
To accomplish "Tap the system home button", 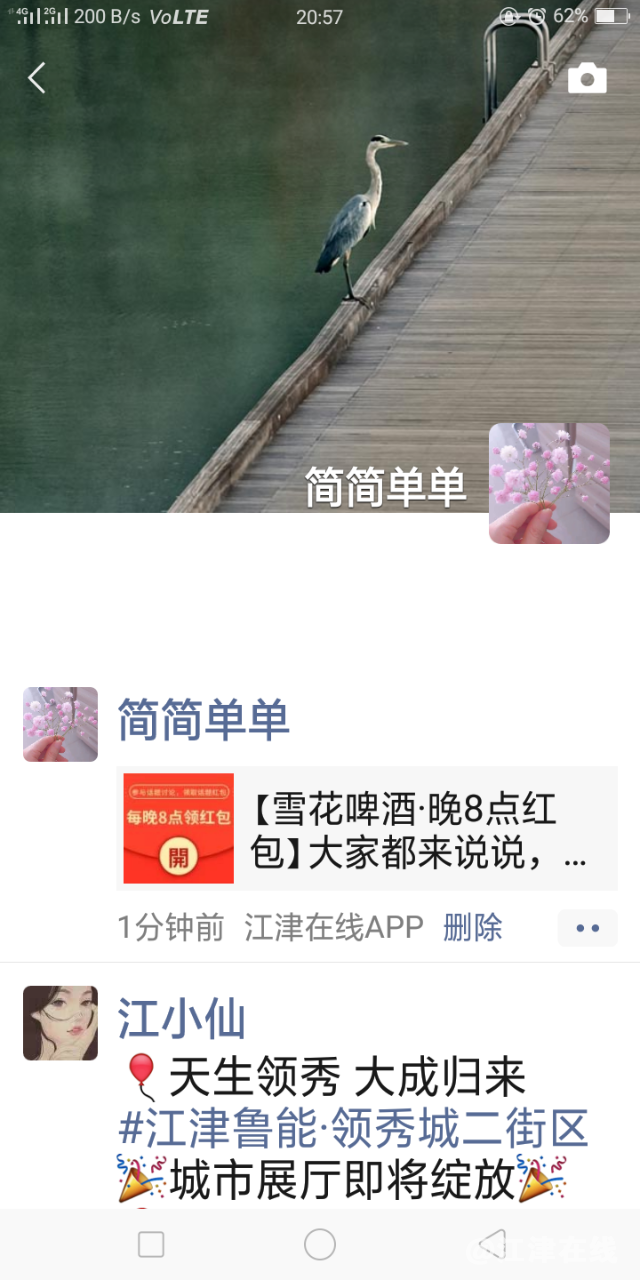I will 320,1244.
